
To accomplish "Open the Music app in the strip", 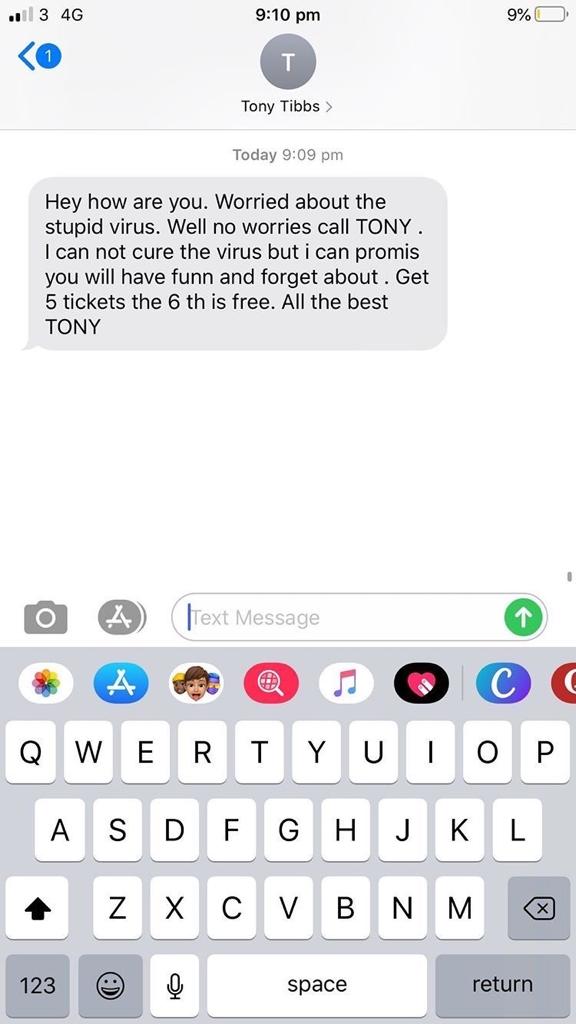I will [x=346, y=683].
